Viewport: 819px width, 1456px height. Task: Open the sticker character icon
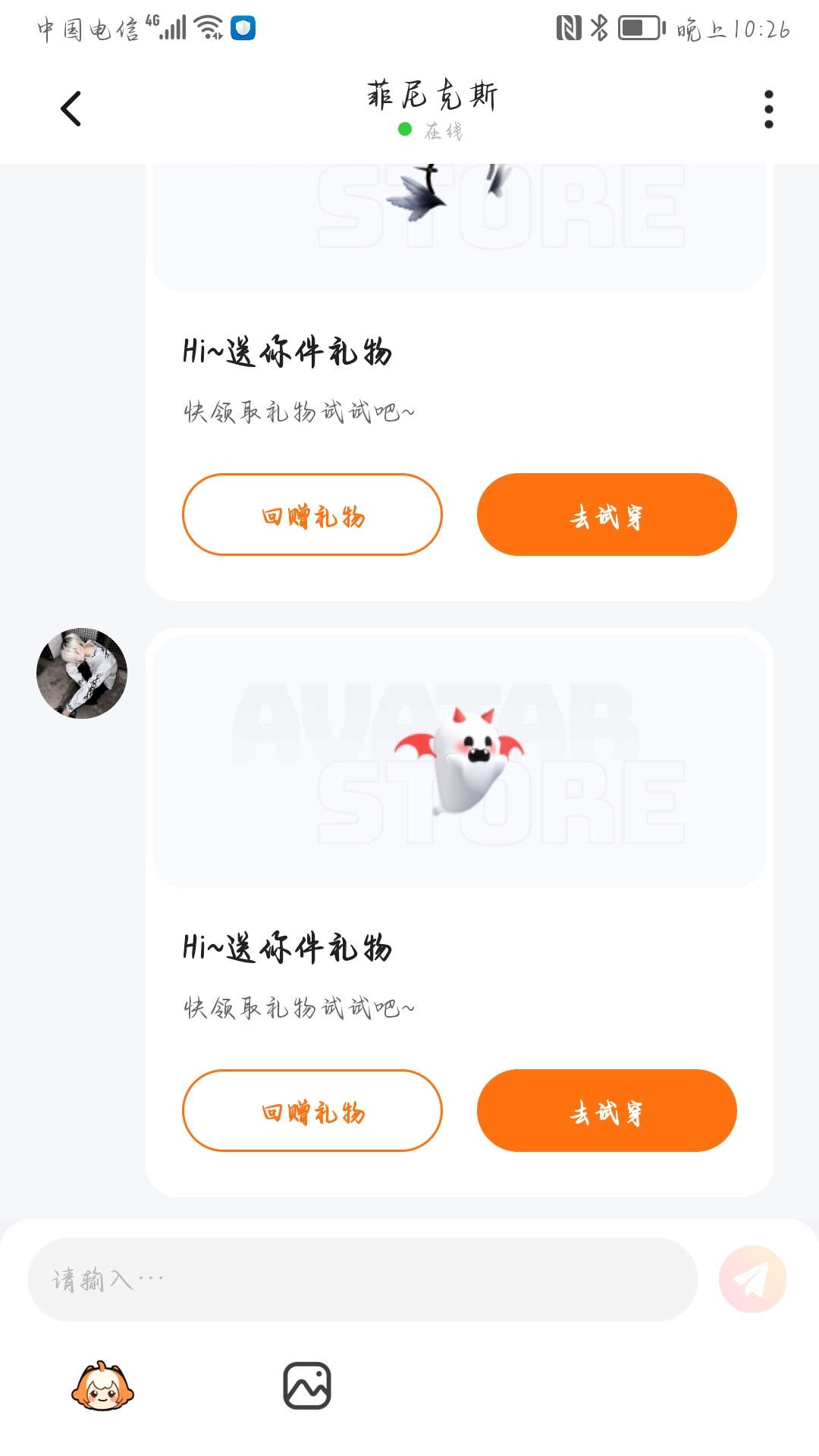pos(102,1386)
